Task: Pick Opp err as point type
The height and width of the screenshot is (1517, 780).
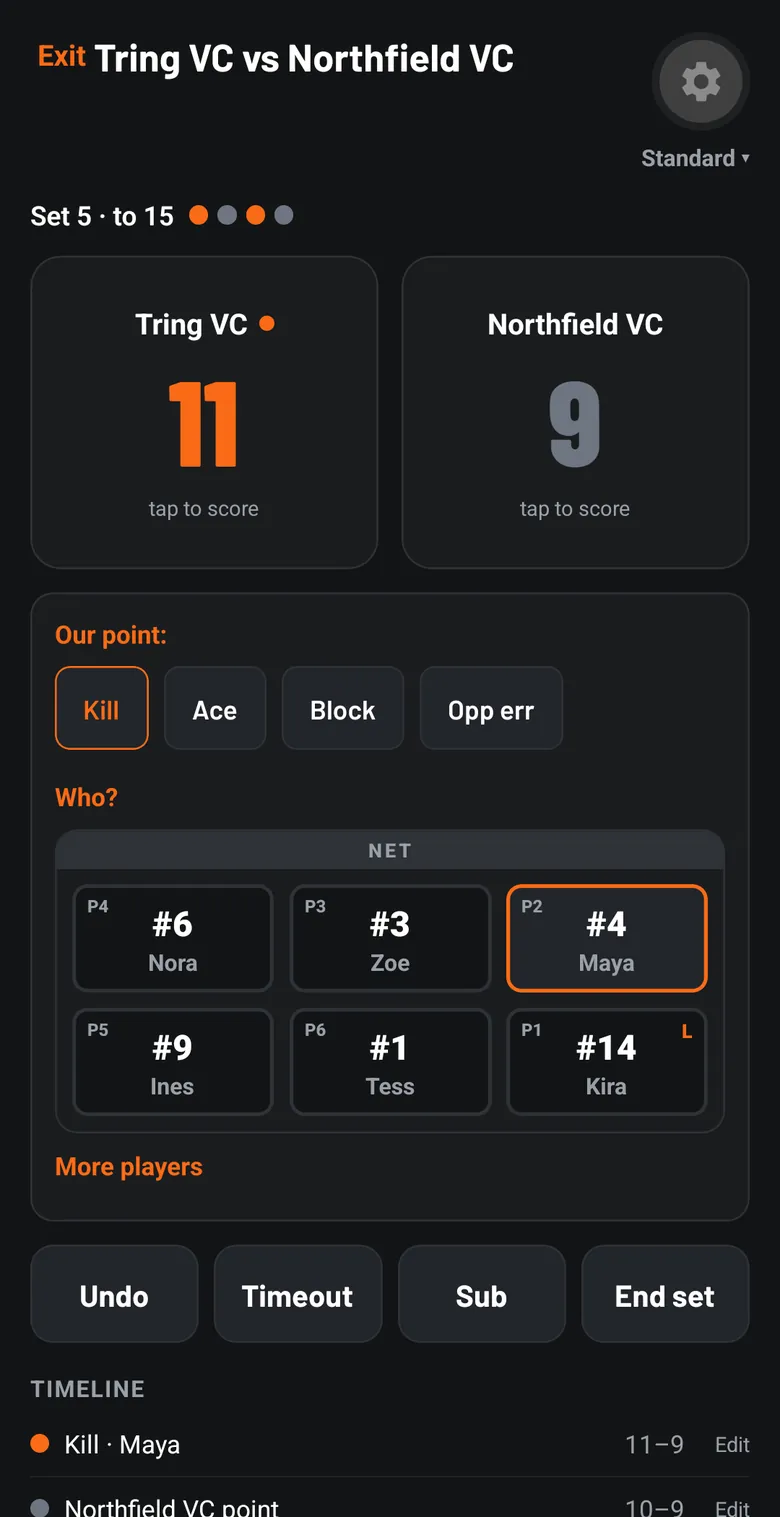Action: tap(491, 708)
